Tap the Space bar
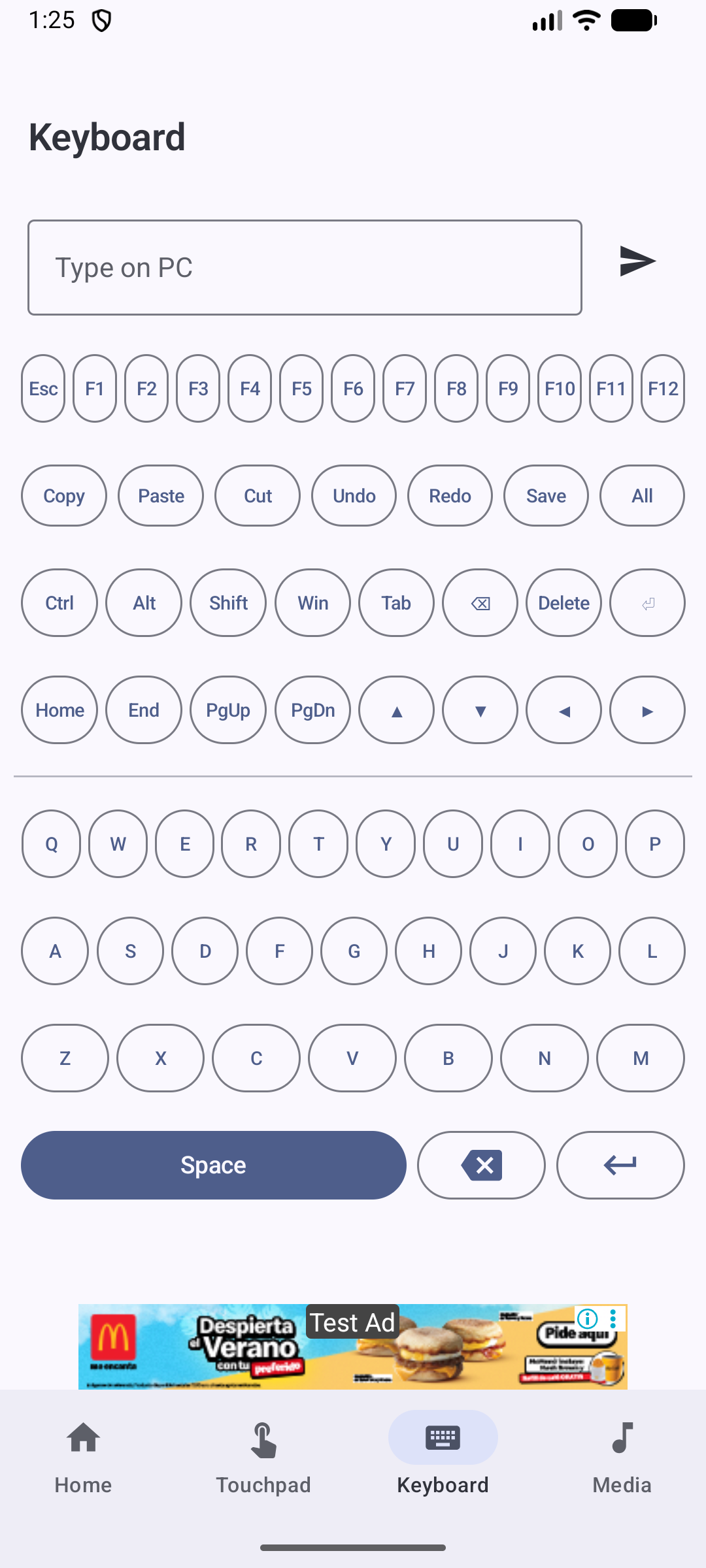Image resolution: width=706 pixels, height=1568 pixels. tap(213, 1165)
